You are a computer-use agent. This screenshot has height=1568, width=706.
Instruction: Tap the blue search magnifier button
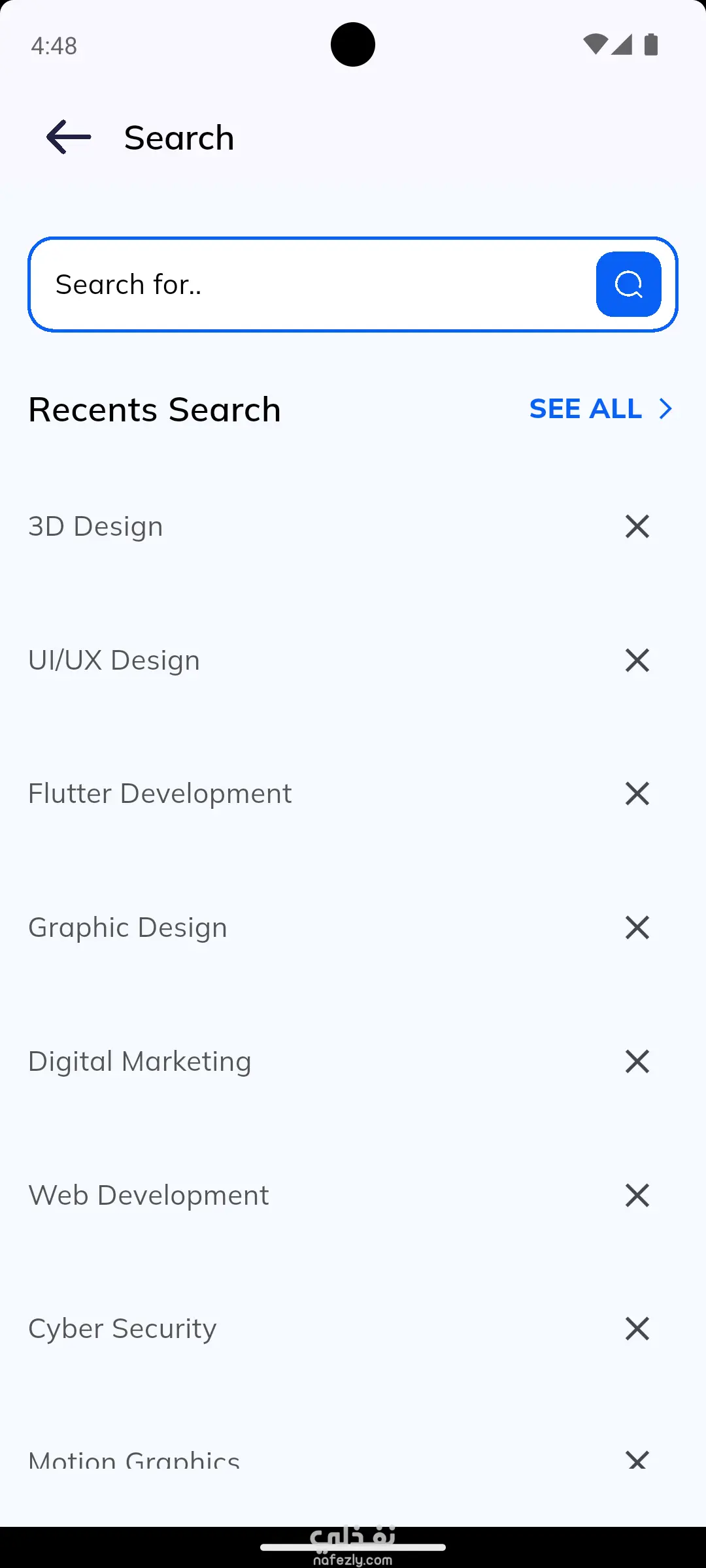tap(628, 284)
